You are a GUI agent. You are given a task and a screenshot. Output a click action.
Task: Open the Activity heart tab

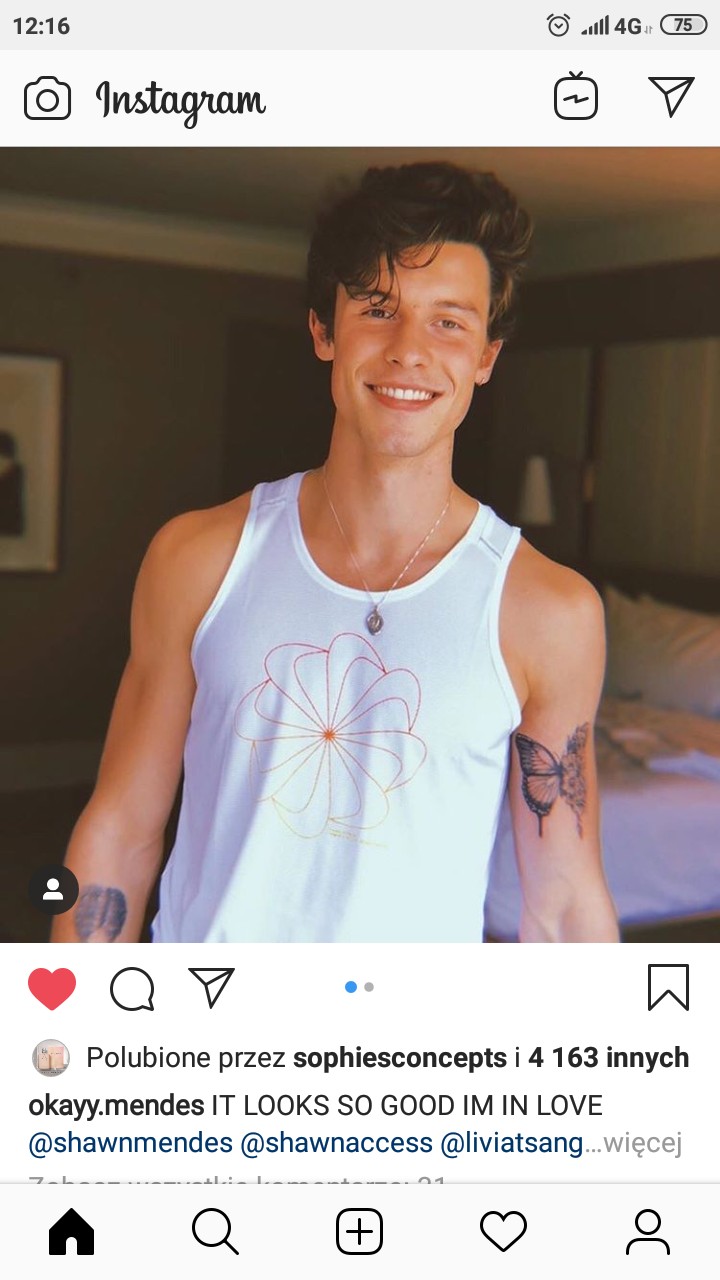click(x=503, y=1232)
